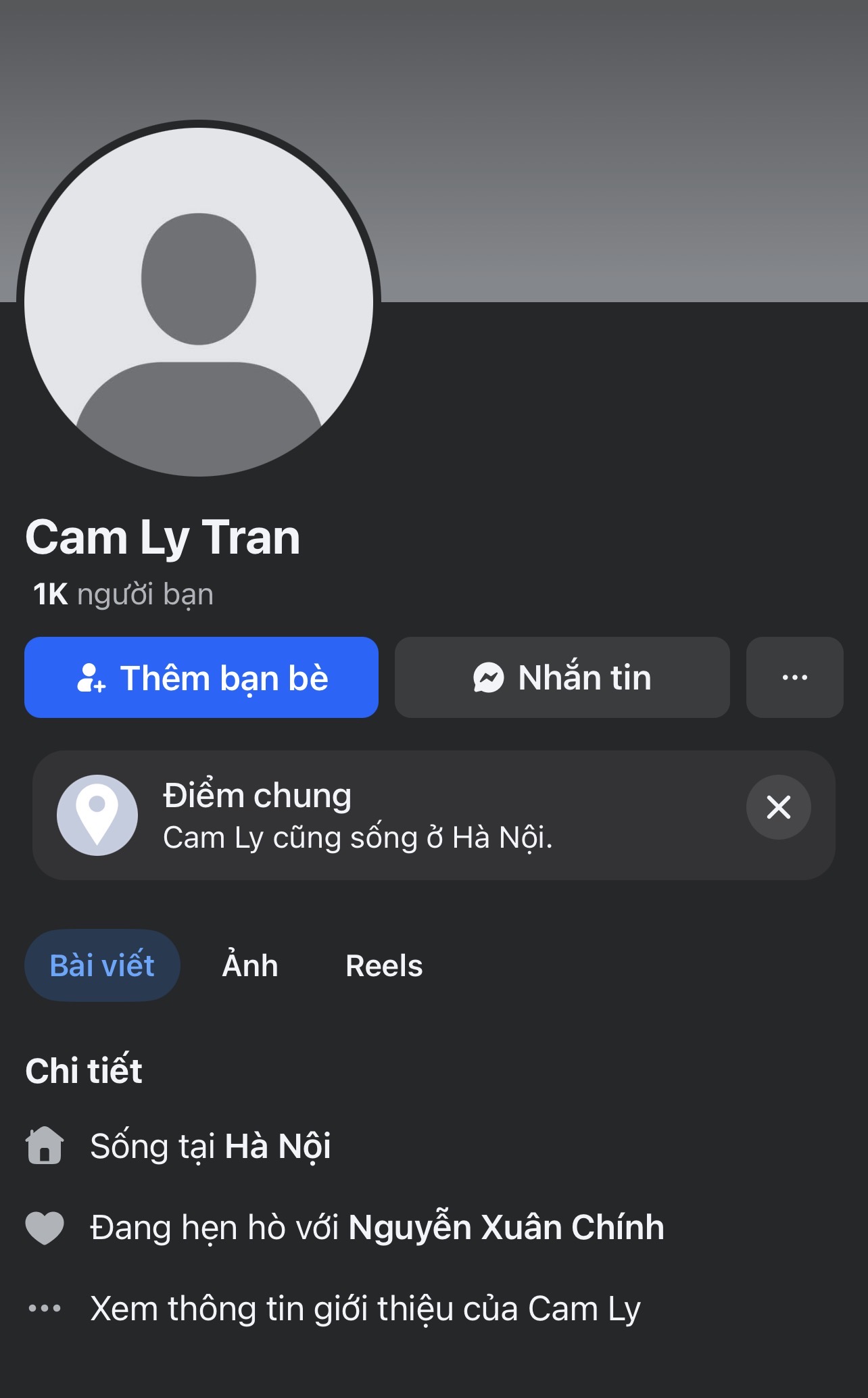Switch to the Reels tab
Viewport: 868px width, 1398px height.
pyautogui.click(x=384, y=965)
